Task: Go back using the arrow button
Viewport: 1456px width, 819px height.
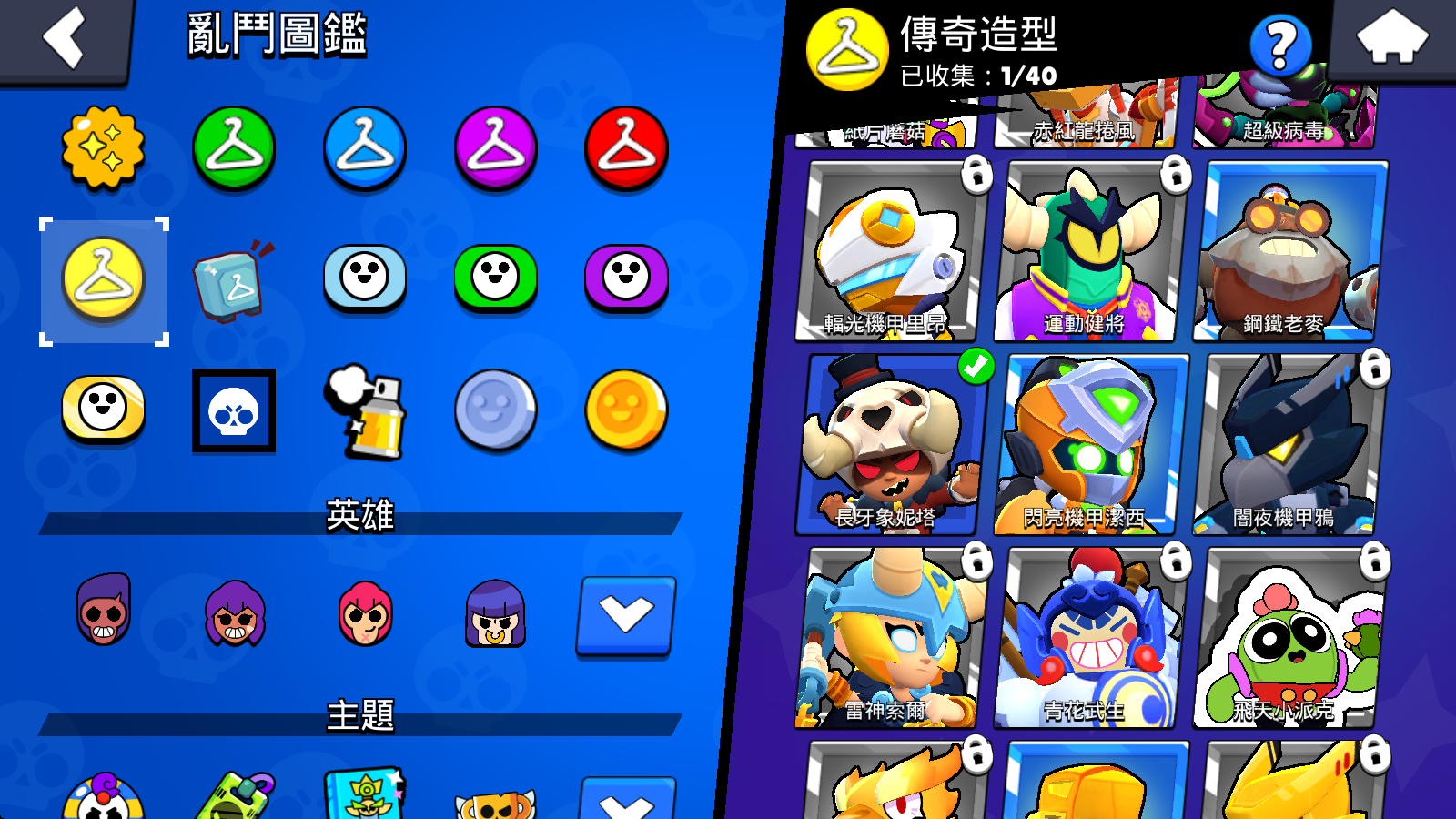Action: (x=64, y=38)
